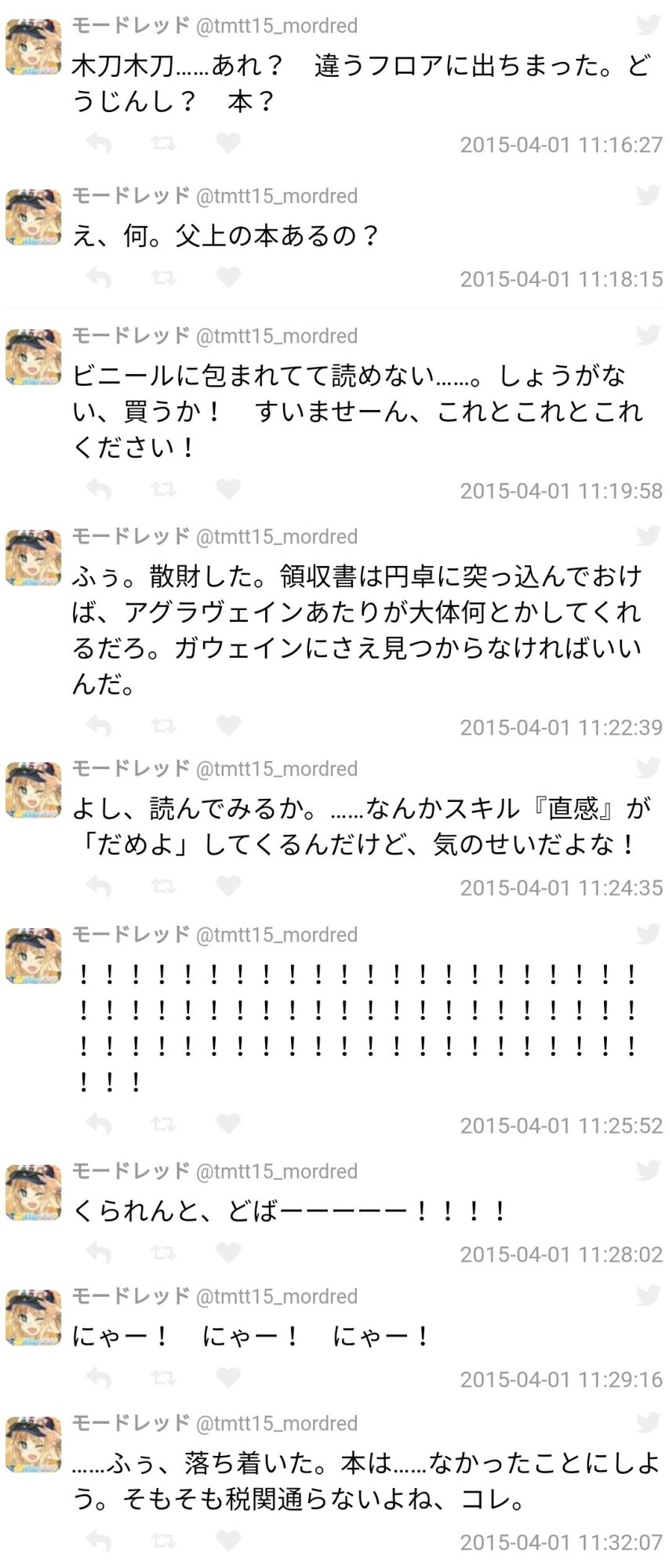The width and height of the screenshot is (669, 1568).
Task: Reply to the にゃー！ tweet
Action: click(x=98, y=1378)
